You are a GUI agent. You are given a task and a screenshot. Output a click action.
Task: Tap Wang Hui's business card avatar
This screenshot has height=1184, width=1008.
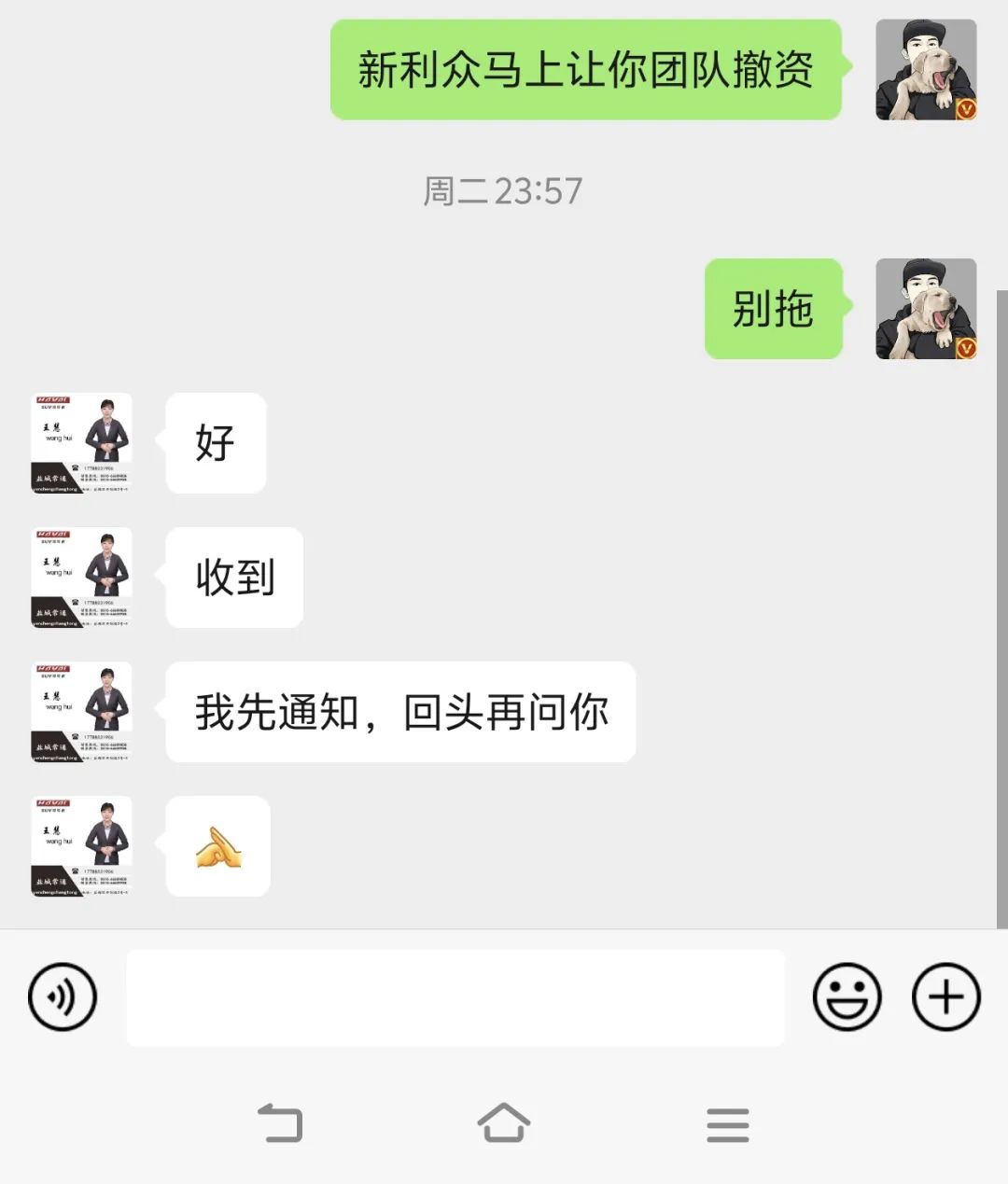pyautogui.click(x=81, y=442)
